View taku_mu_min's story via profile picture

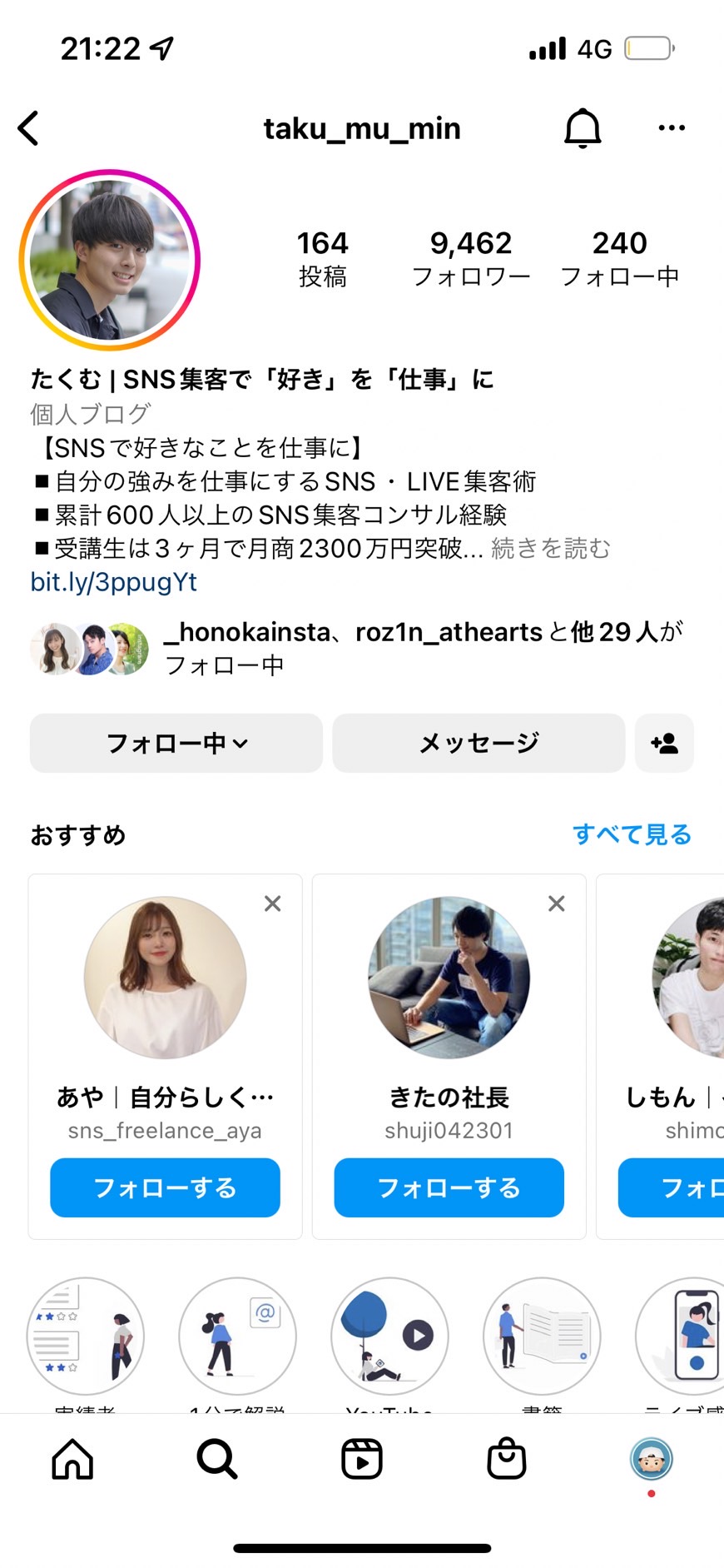[110, 260]
